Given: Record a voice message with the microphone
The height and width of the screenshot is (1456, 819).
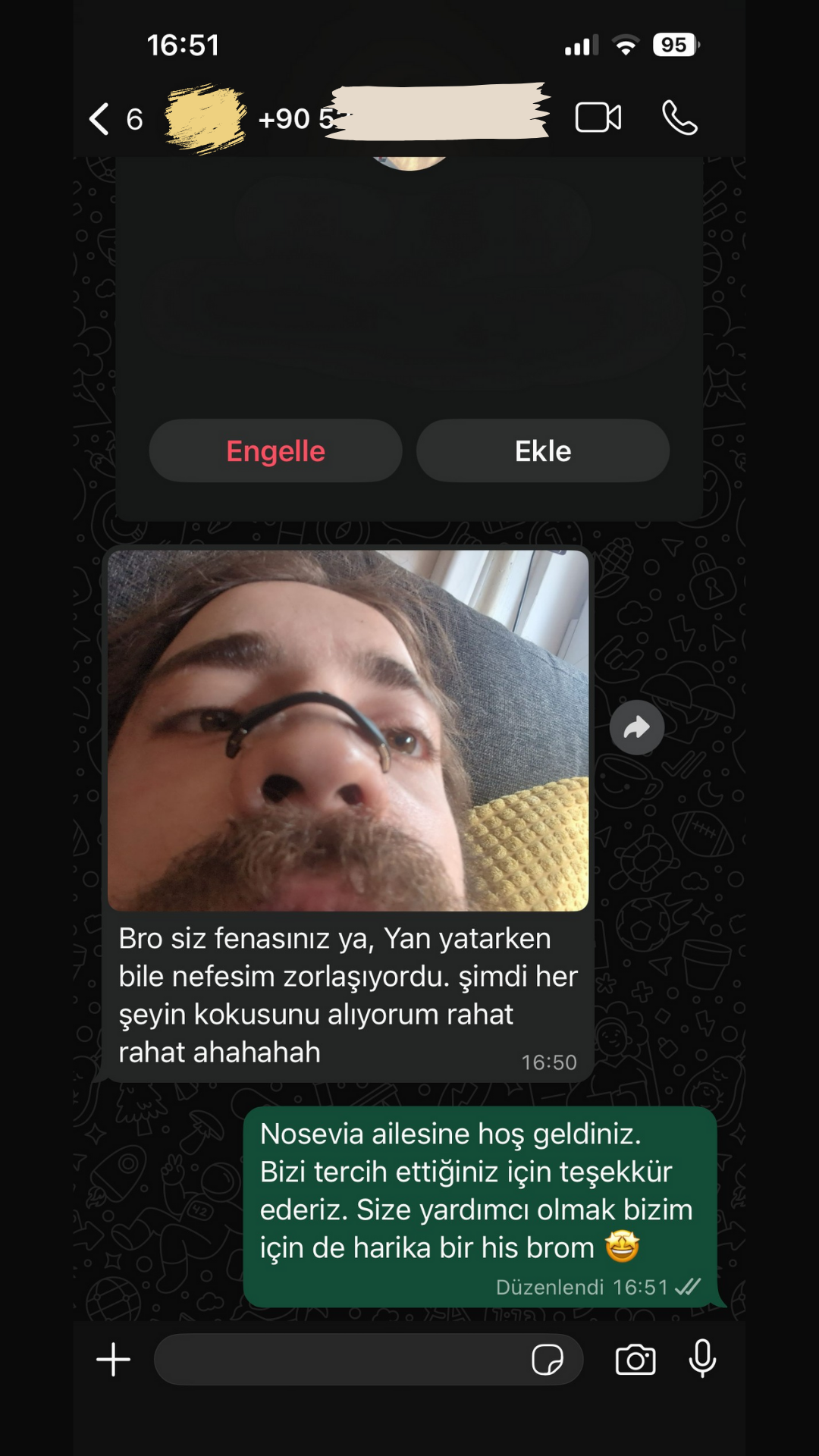Looking at the screenshot, I should tap(702, 1358).
